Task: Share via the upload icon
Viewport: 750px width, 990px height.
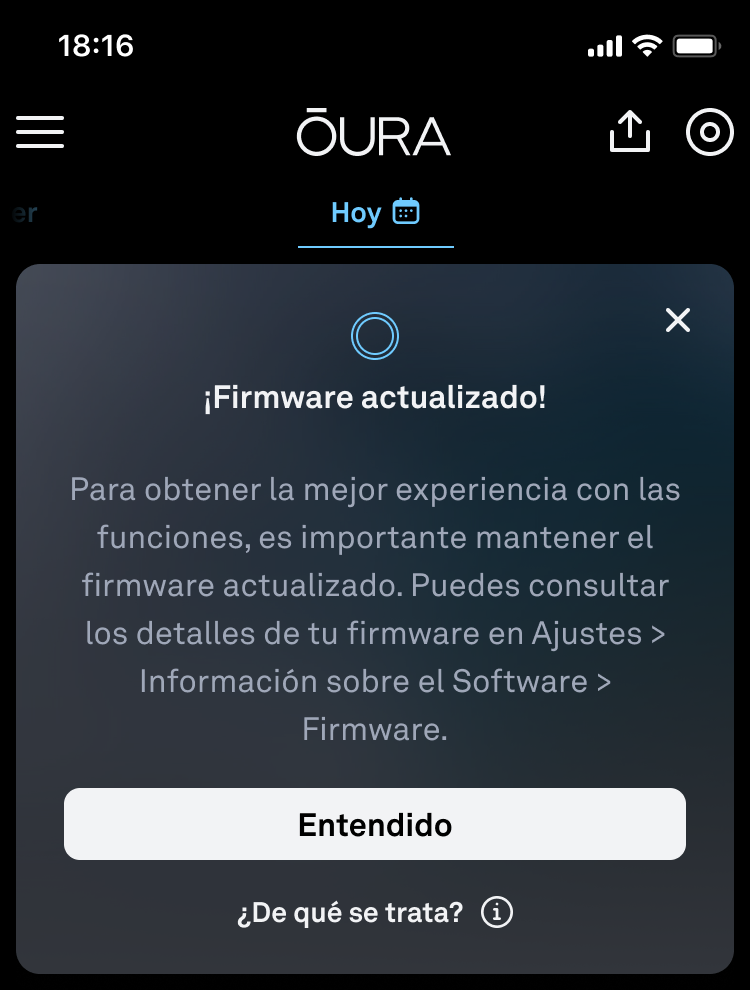Action: pyautogui.click(x=630, y=133)
